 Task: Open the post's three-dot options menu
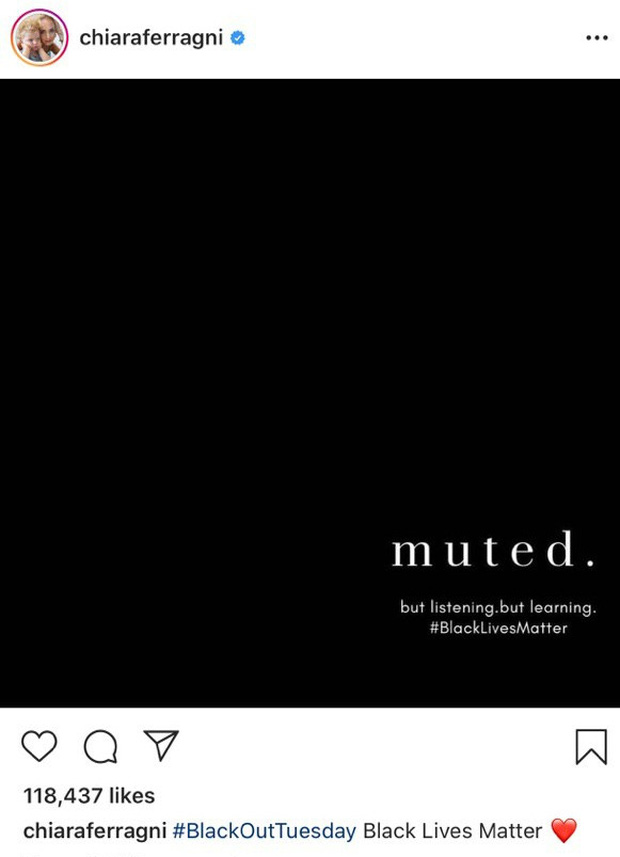click(x=596, y=38)
